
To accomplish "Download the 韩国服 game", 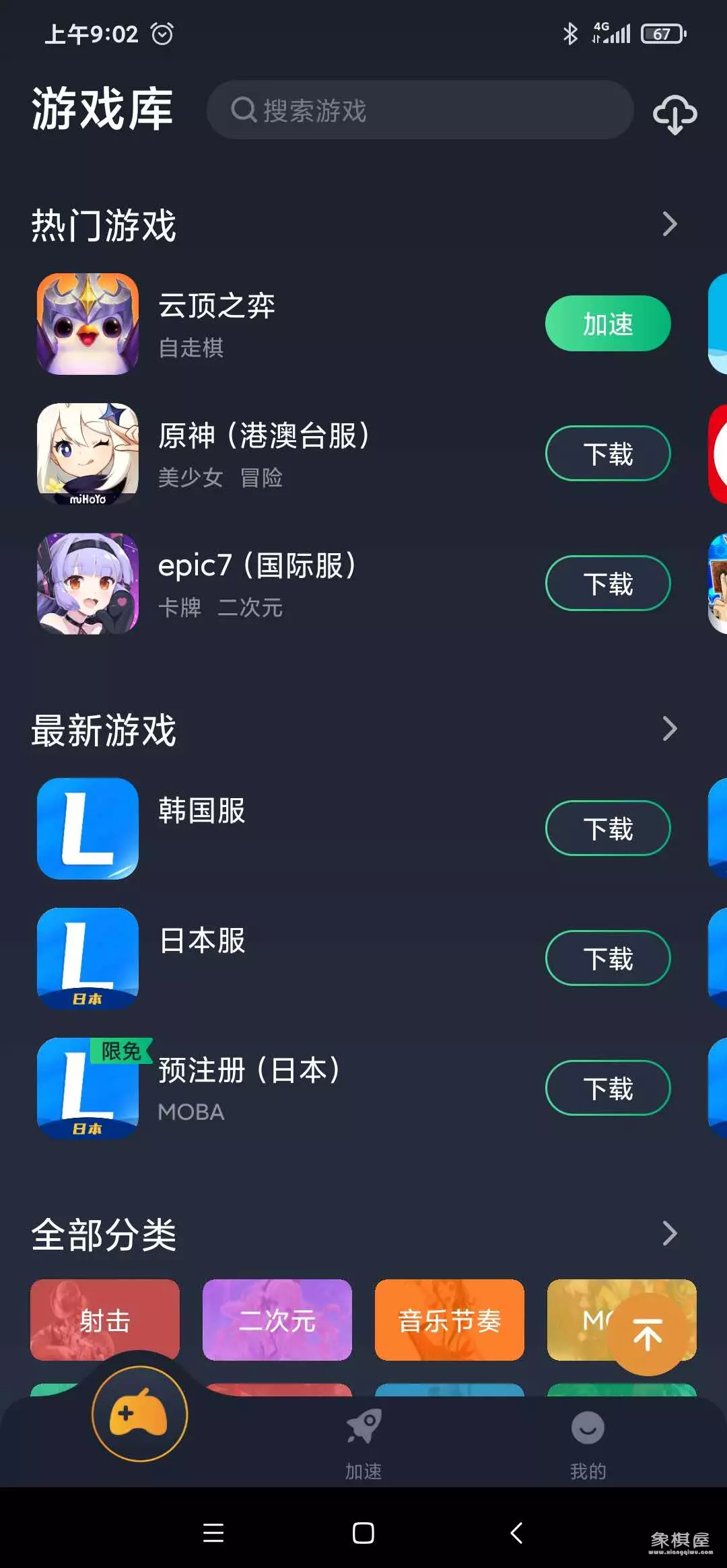I will [607, 828].
